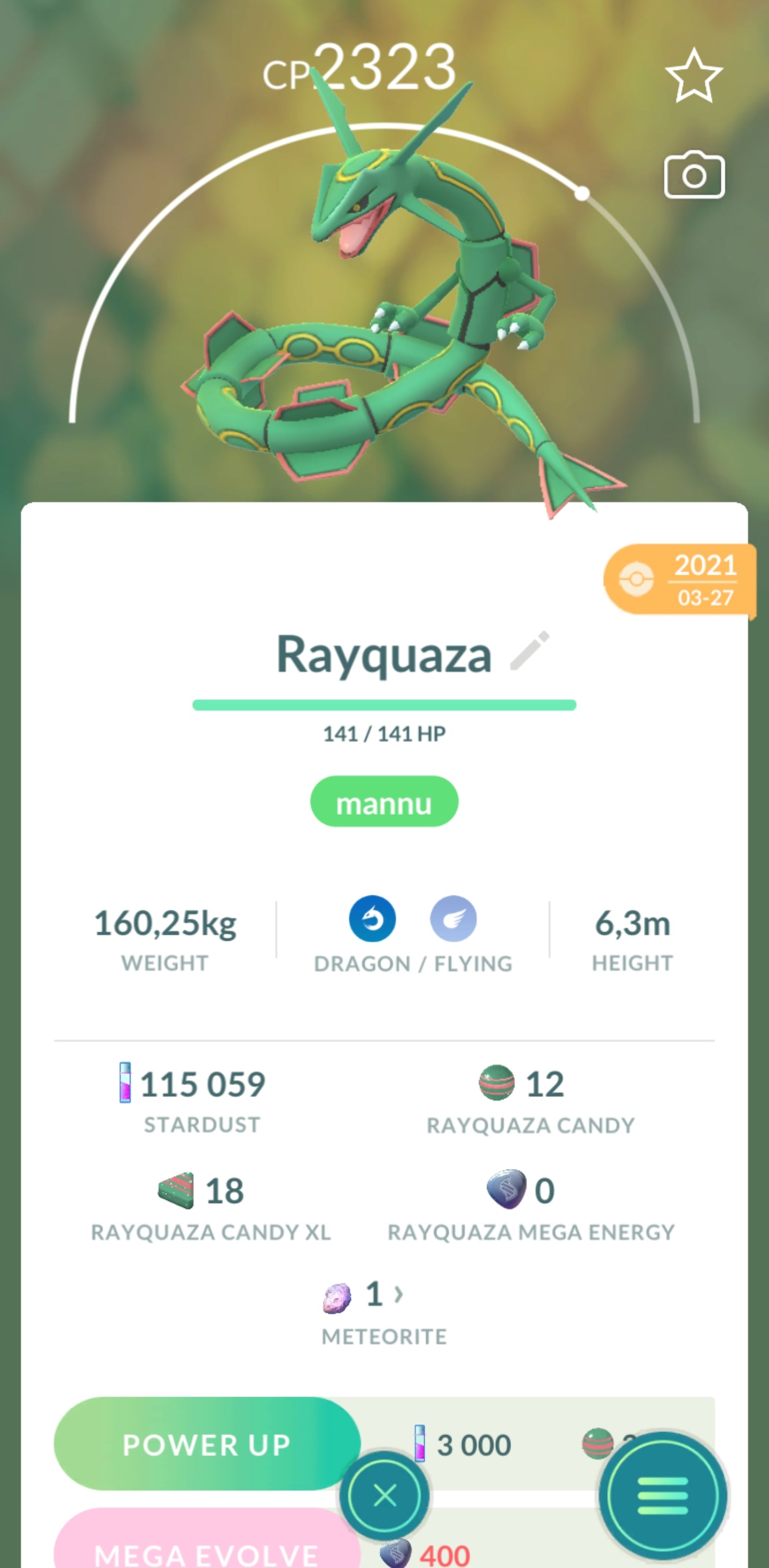The height and width of the screenshot is (1568, 769).
Task: Mark Rayquaza as favorite with star
Action: click(x=694, y=77)
